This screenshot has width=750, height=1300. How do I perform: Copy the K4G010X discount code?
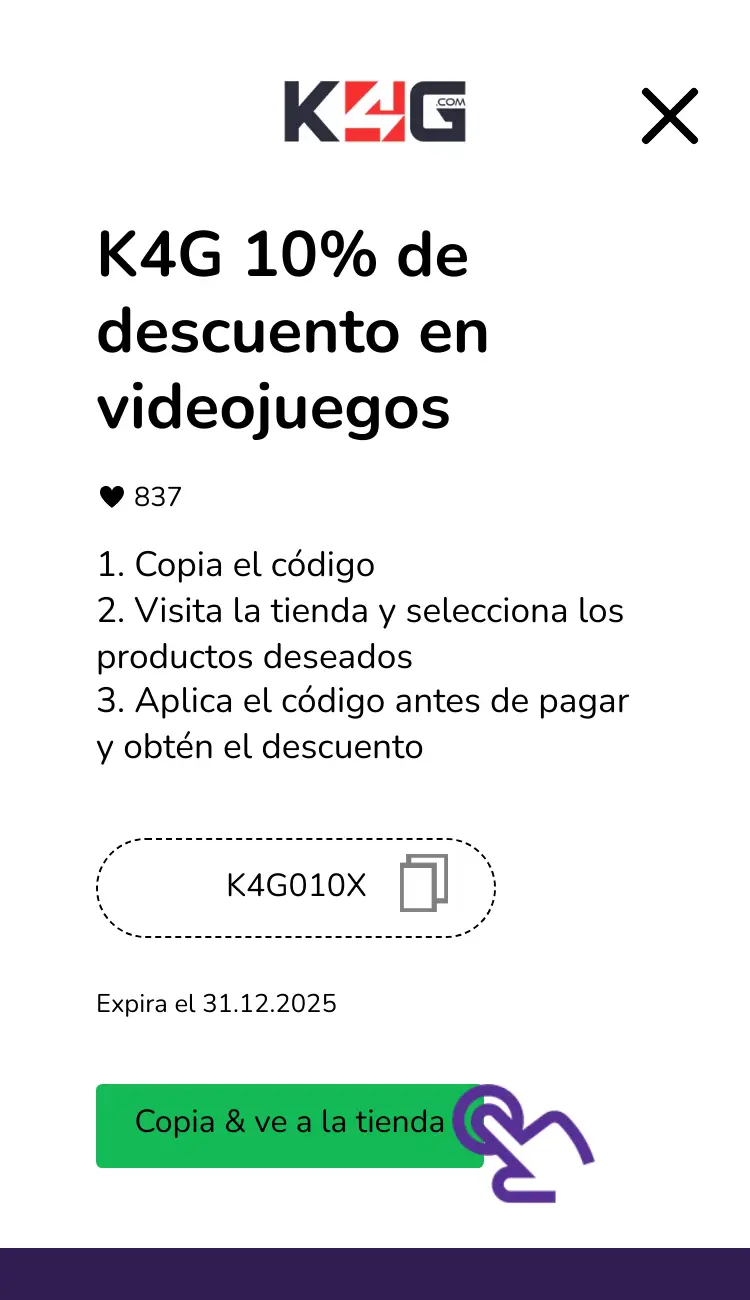click(424, 884)
